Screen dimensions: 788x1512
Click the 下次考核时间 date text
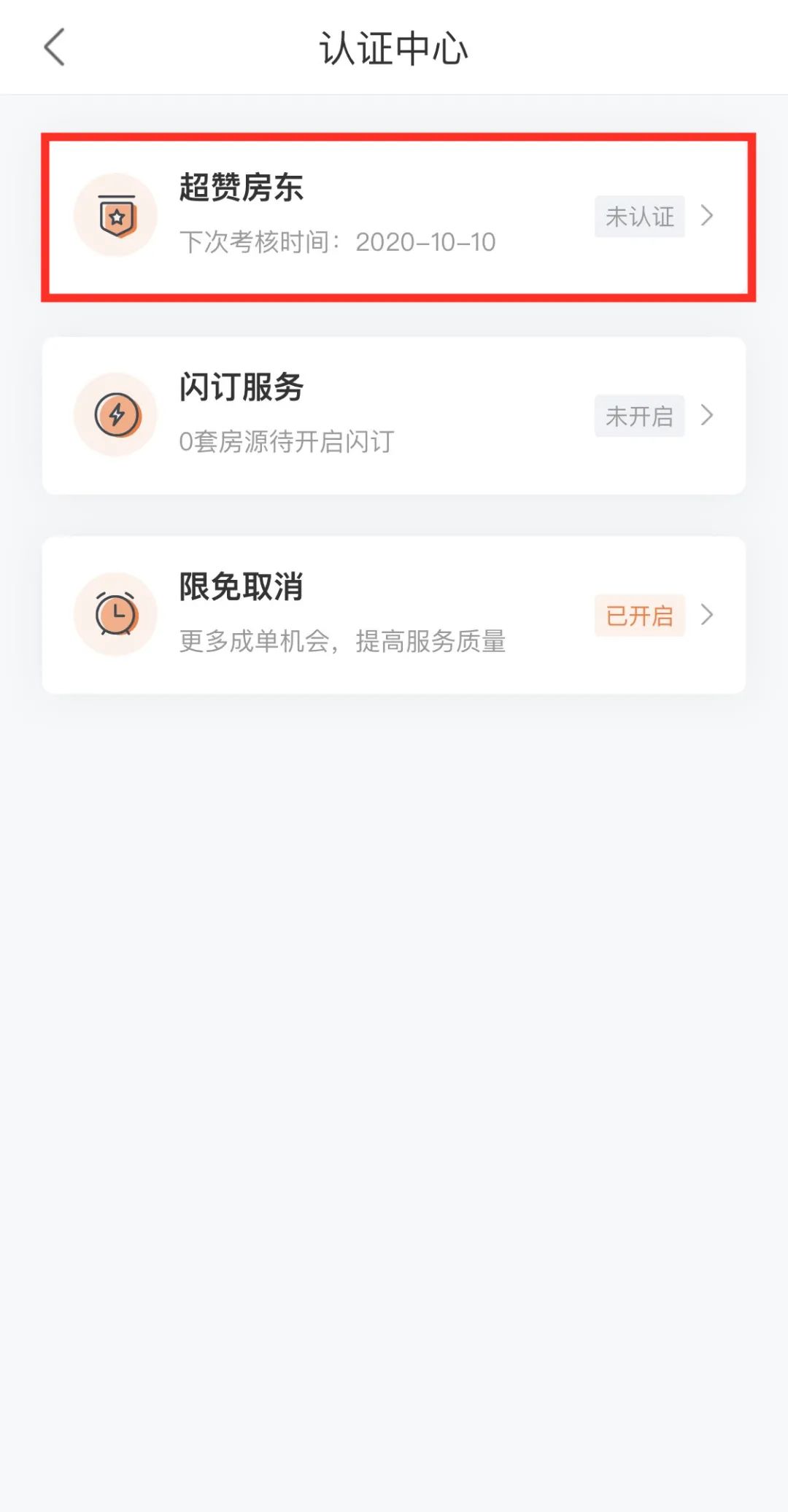coord(337,243)
